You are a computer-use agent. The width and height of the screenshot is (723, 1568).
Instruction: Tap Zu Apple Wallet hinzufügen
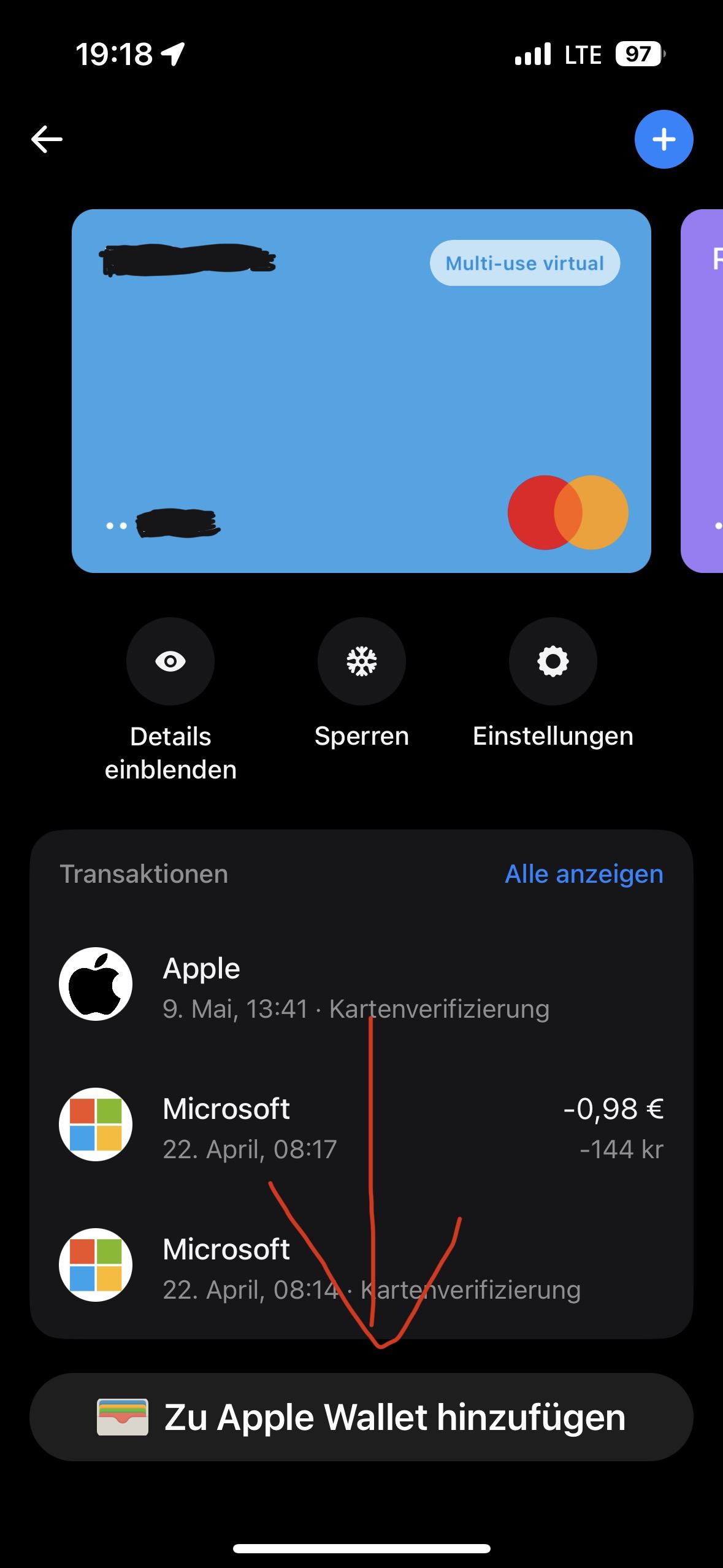tap(361, 1417)
